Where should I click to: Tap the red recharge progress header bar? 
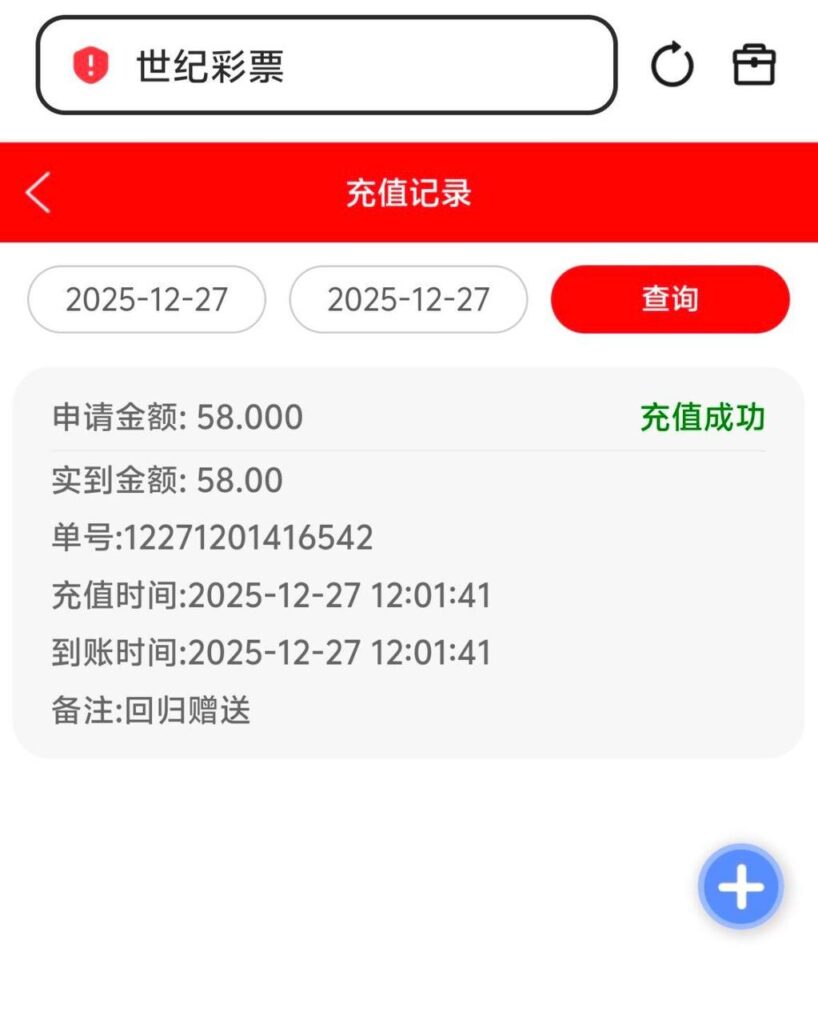(x=408, y=193)
